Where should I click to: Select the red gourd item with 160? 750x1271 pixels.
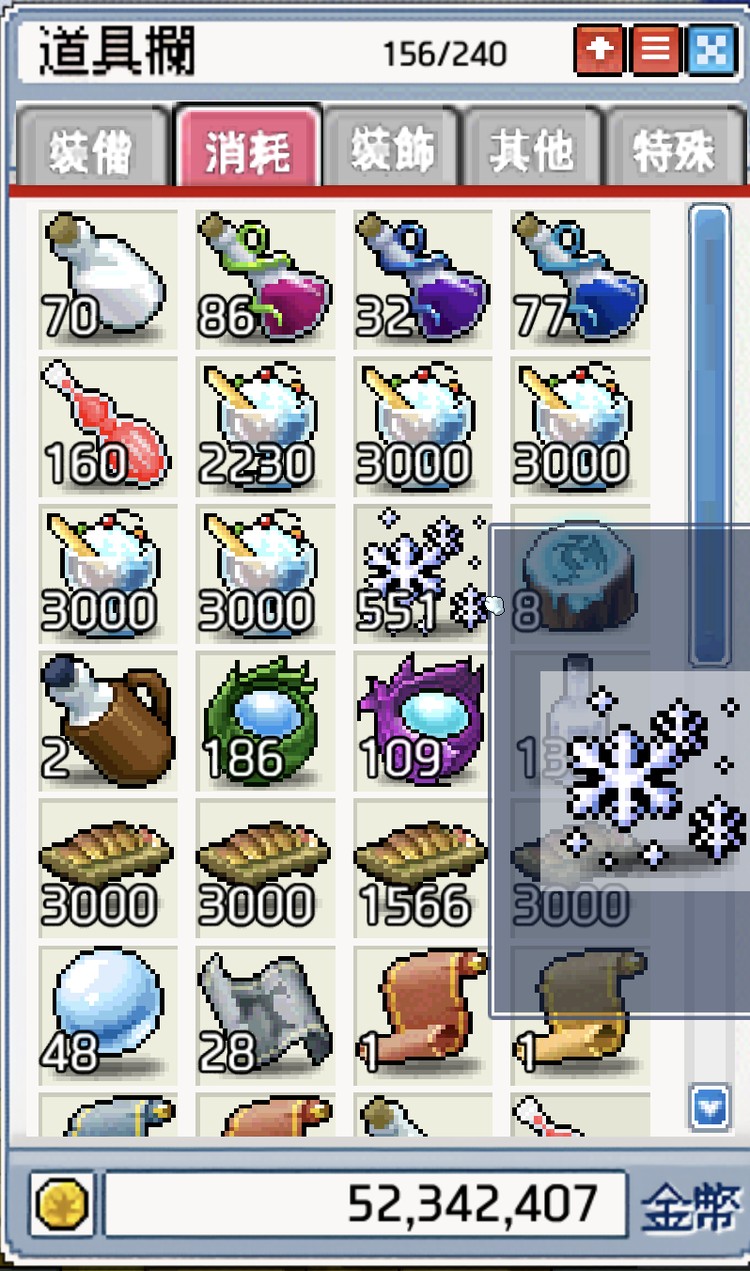click(107, 426)
